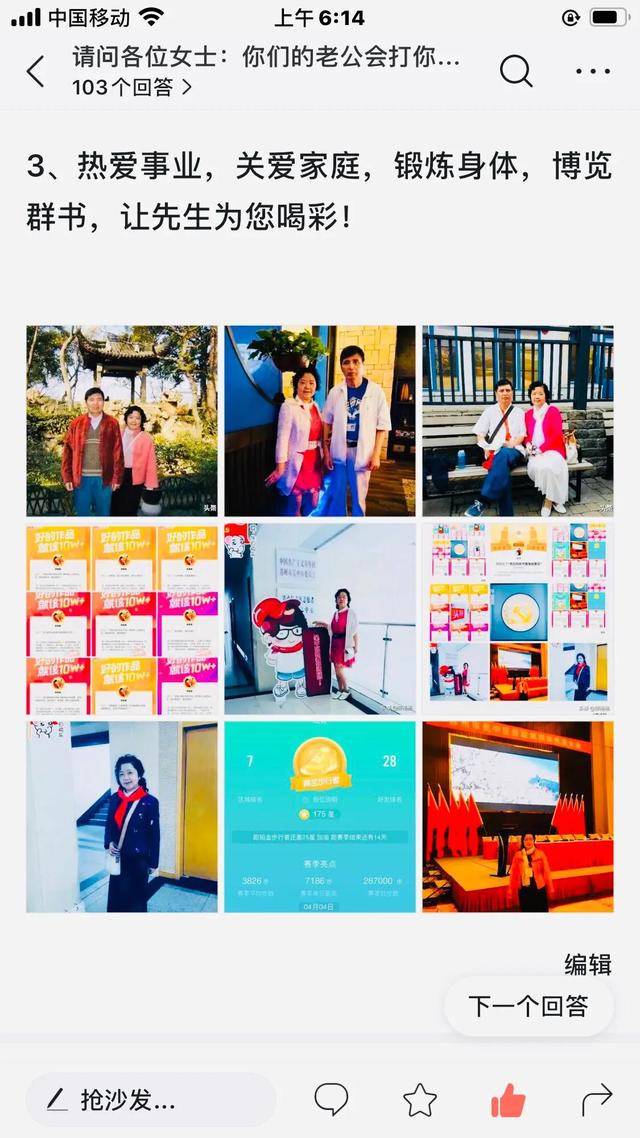This screenshot has width=640, height=1138.
Task: Open the photo with the cartoon mascot
Action: coord(320,618)
